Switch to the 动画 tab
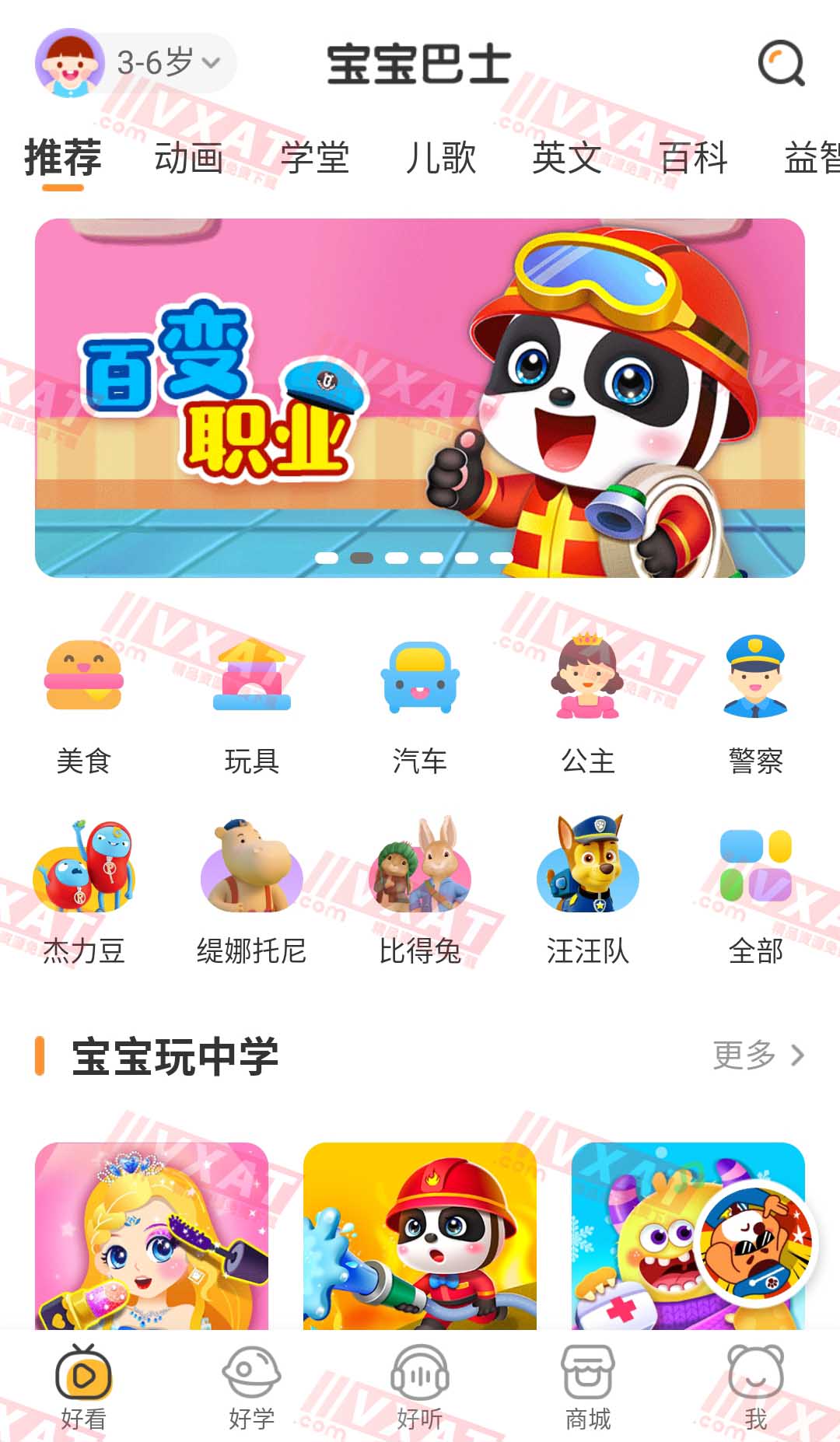This screenshot has height=1442, width=840. click(189, 158)
